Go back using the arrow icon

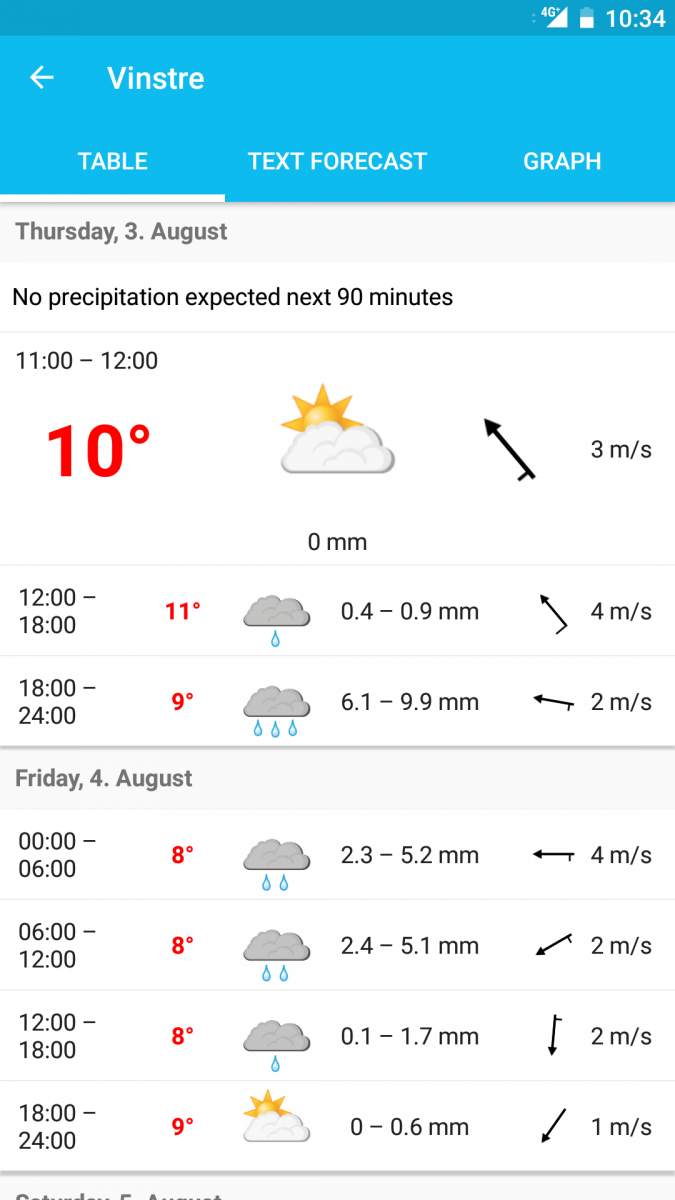click(41, 78)
